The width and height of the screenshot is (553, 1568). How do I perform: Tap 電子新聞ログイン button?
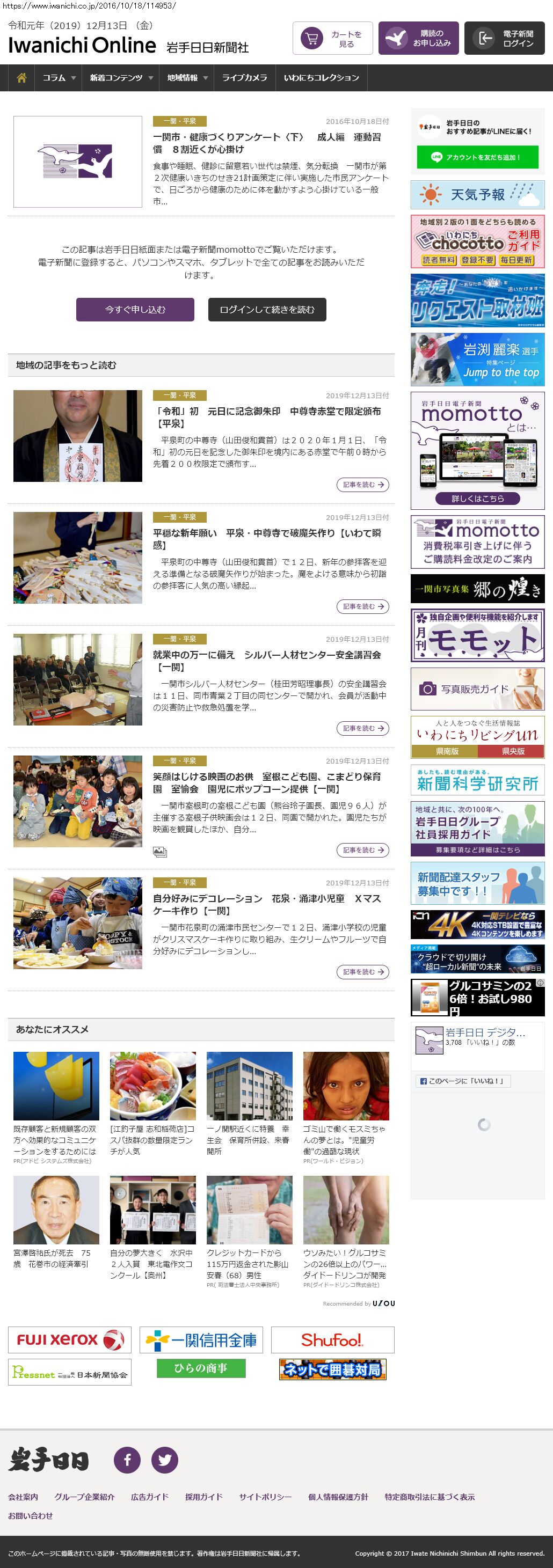pos(504,38)
